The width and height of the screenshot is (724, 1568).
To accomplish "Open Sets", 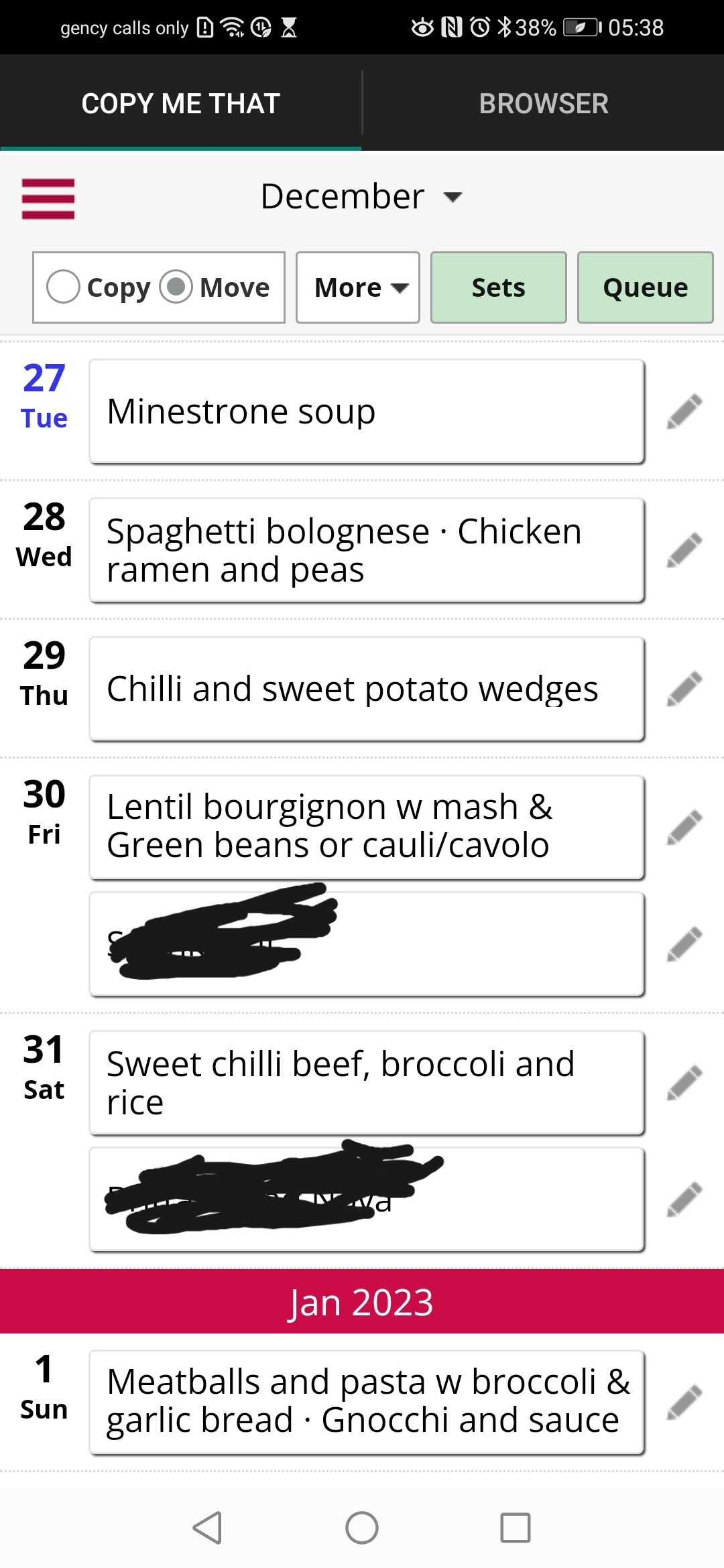I will pyautogui.click(x=498, y=287).
